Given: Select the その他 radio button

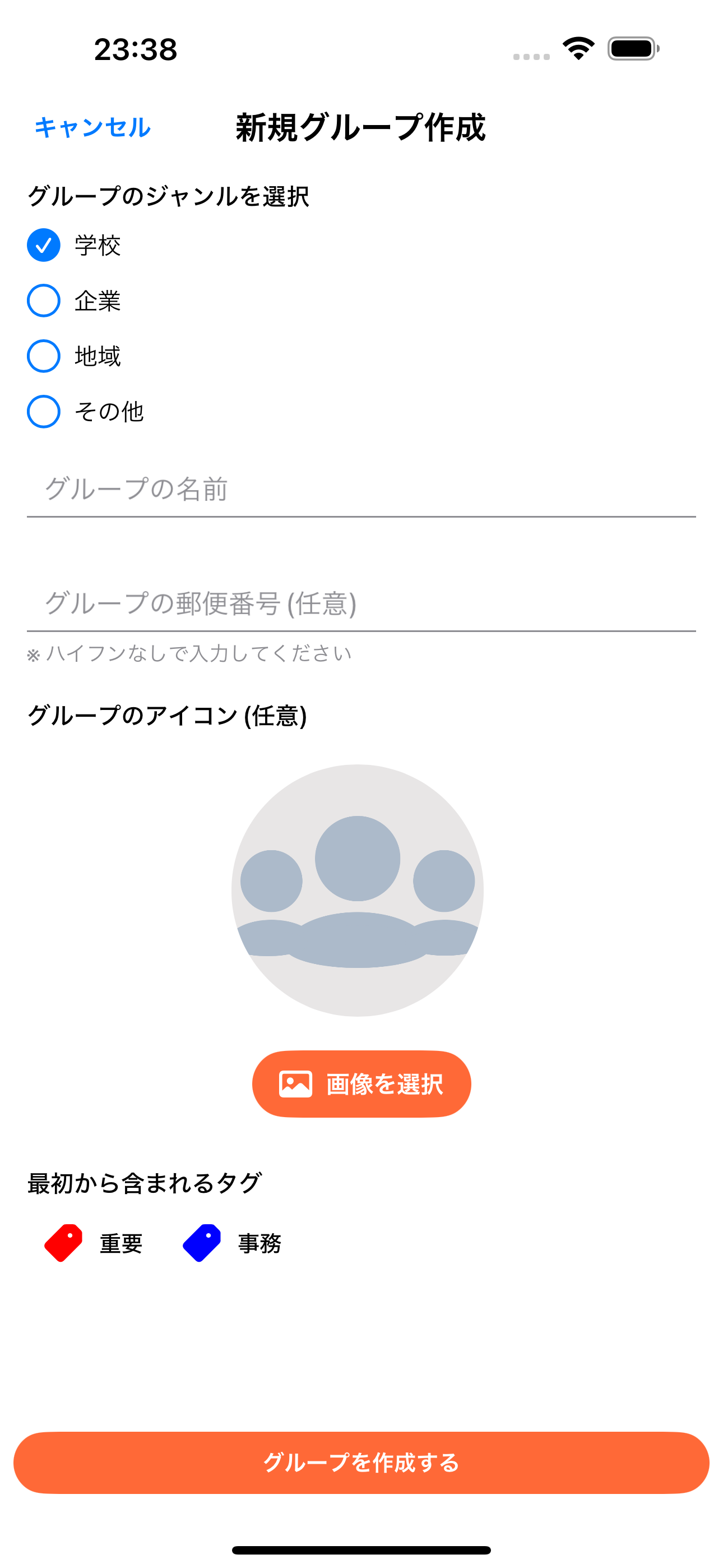Looking at the screenshot, I should point(43,413).
